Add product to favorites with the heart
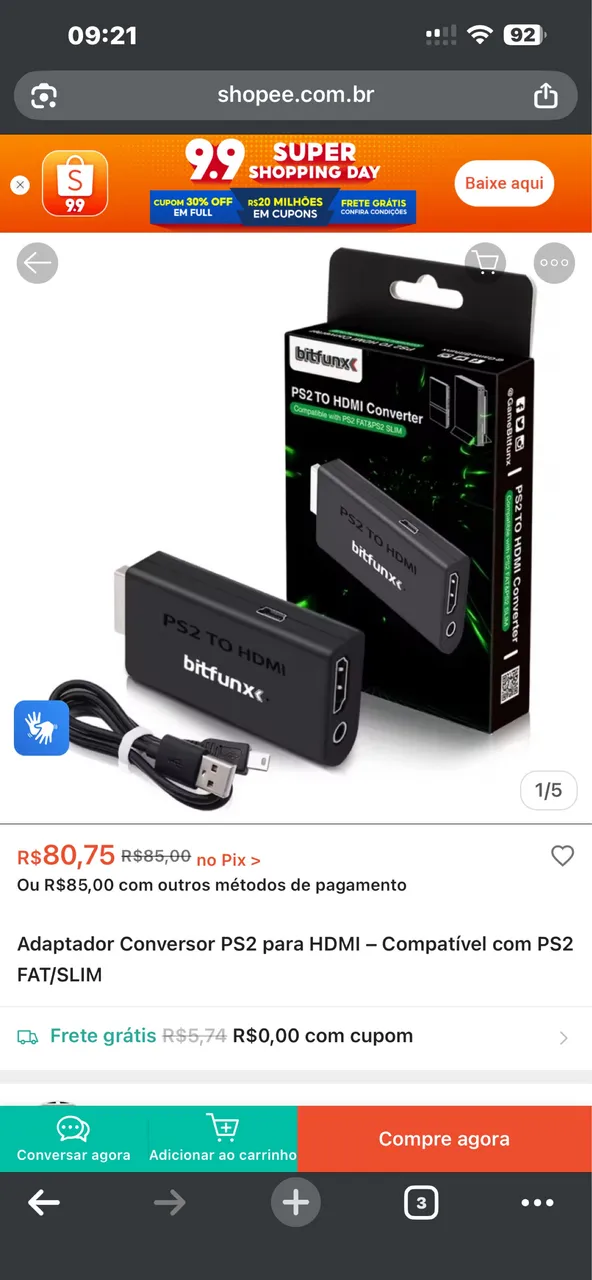Image resolution: width=592 pixels, height=1280 pixels. click(563, 856)
